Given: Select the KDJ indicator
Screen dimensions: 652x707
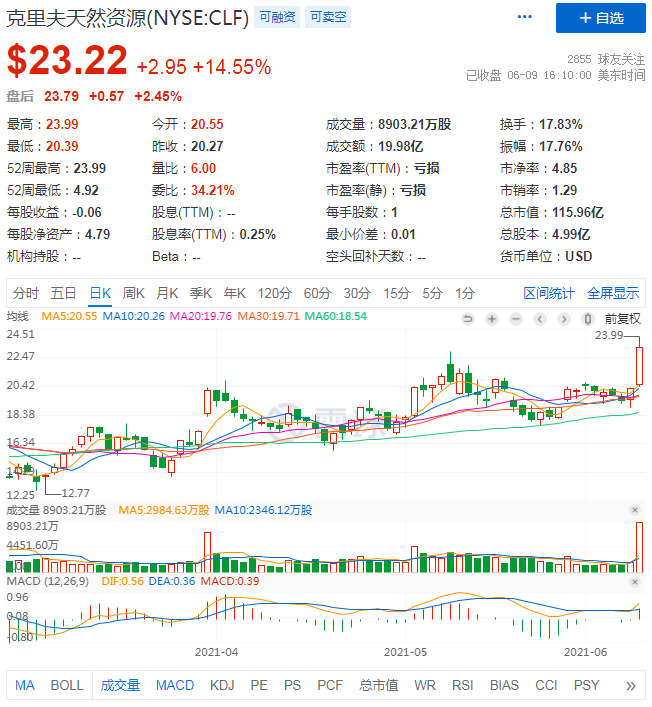Looking at the screenshot, I should (222, 685).
